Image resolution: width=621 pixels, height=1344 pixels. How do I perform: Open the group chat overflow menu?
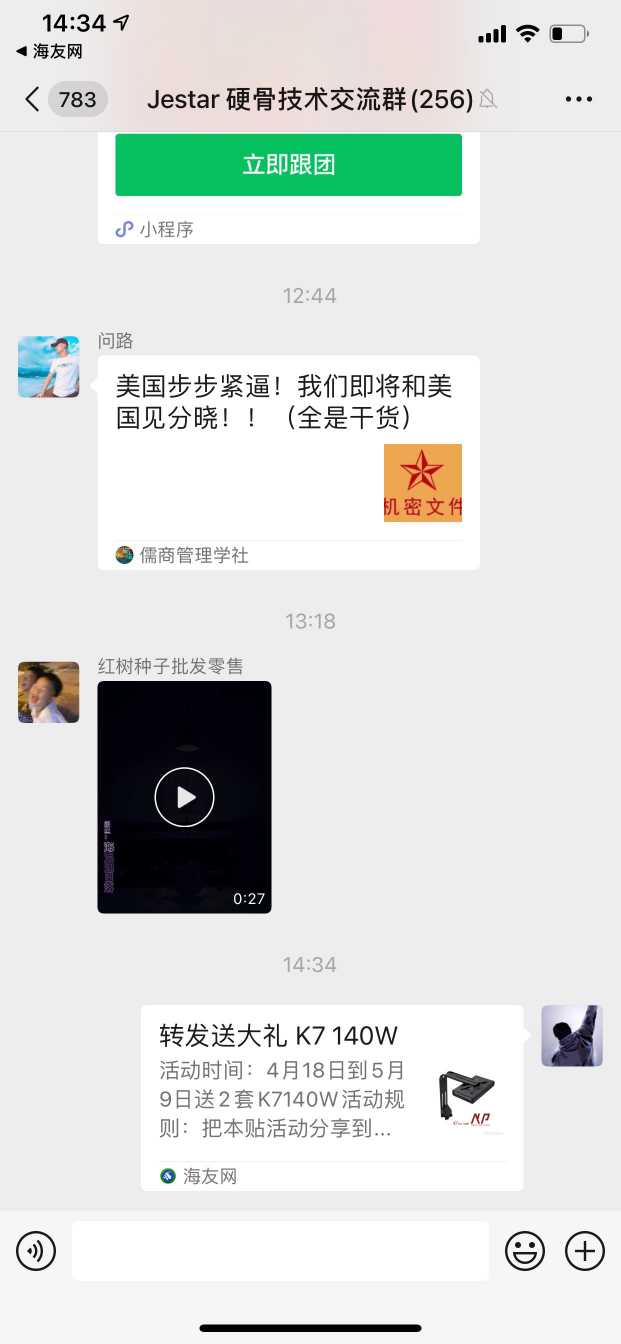pos(579,99)
